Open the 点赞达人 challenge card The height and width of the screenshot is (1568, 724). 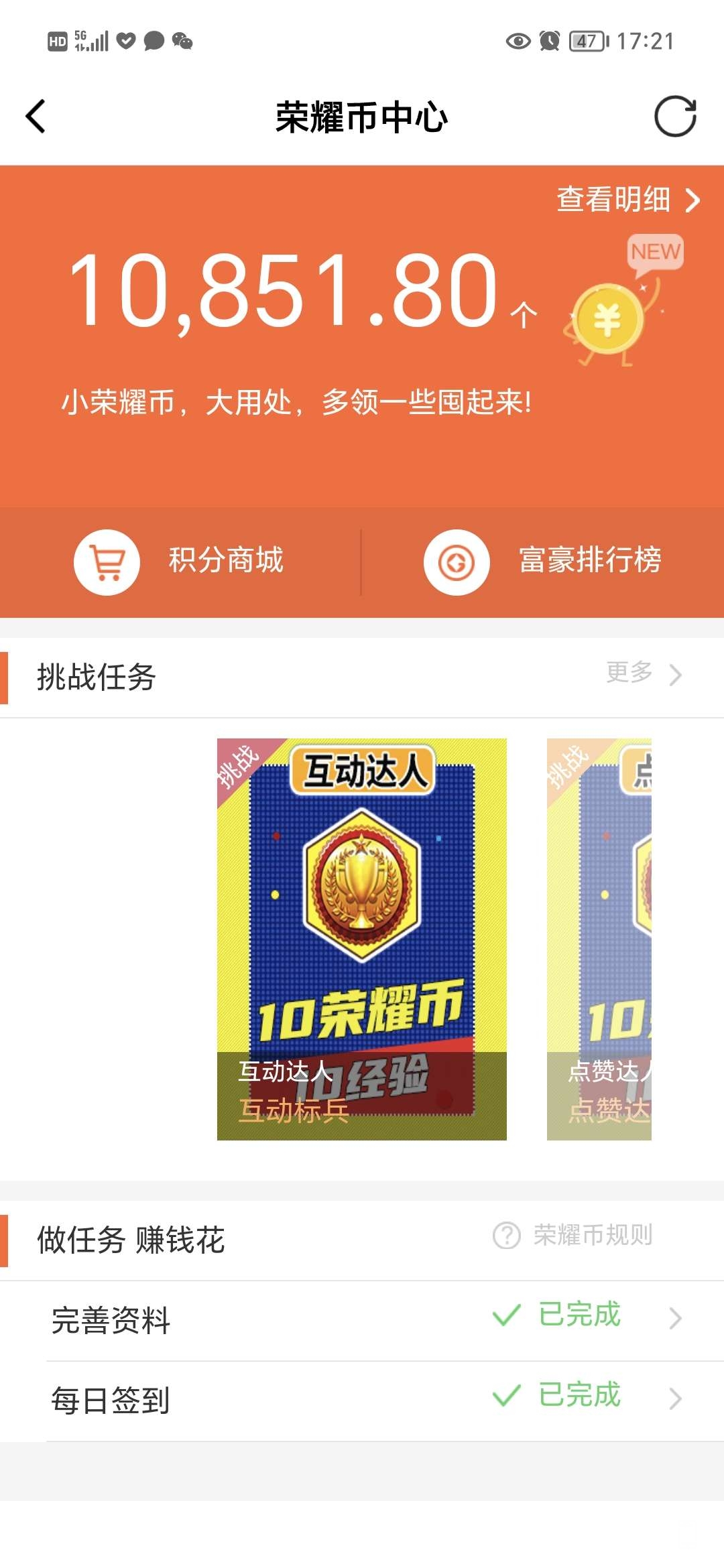[x=599, y=938]
